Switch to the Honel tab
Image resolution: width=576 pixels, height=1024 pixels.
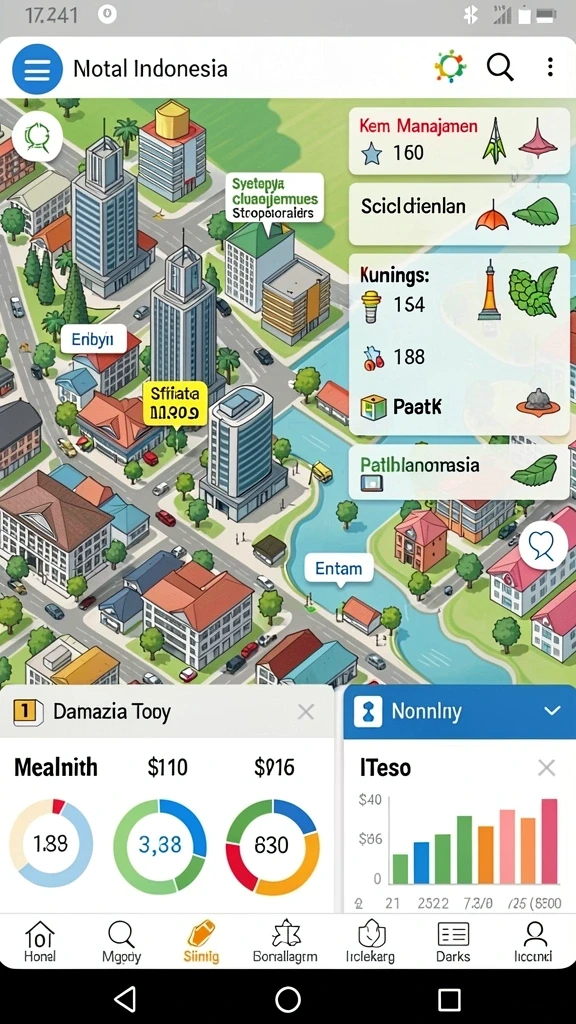39,942
